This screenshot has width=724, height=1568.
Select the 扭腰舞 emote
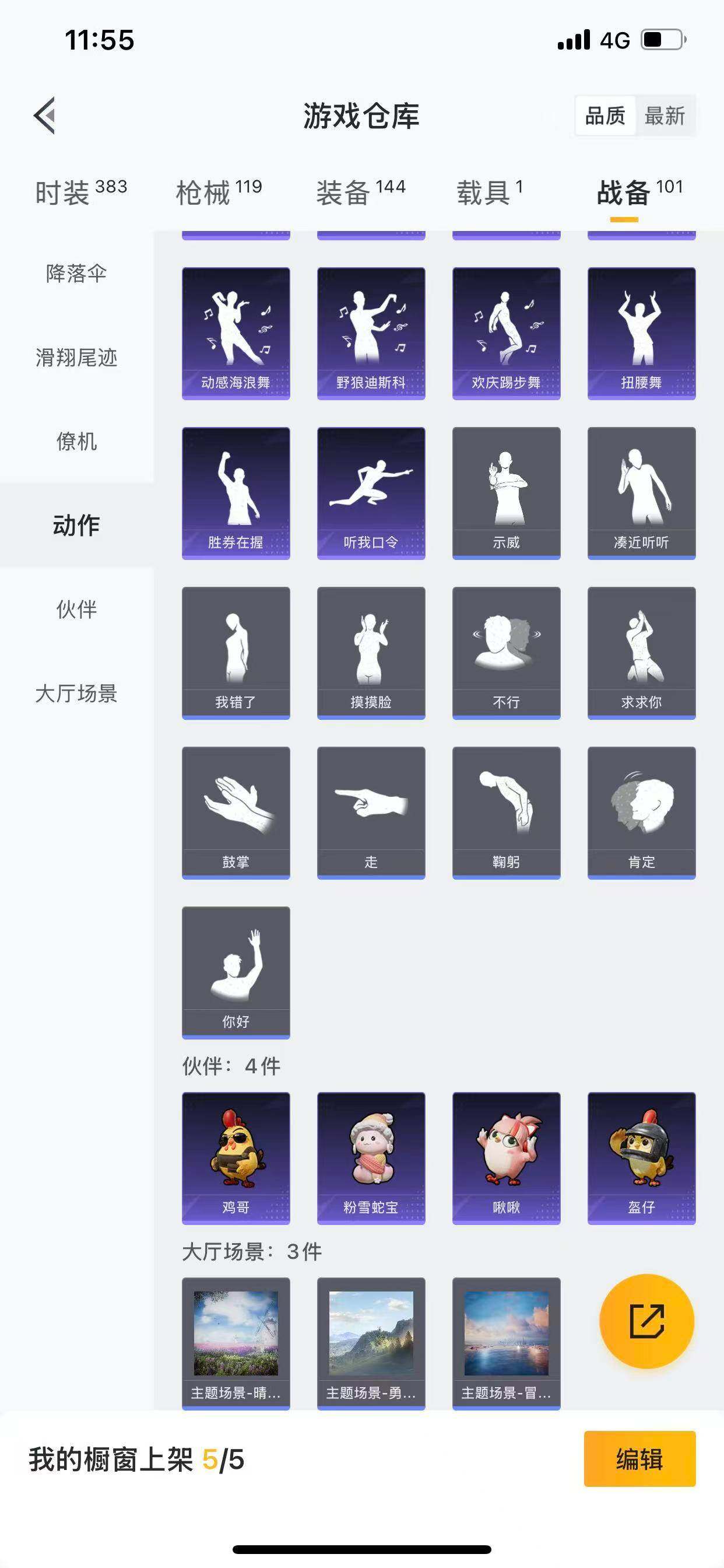click(641, 332)
